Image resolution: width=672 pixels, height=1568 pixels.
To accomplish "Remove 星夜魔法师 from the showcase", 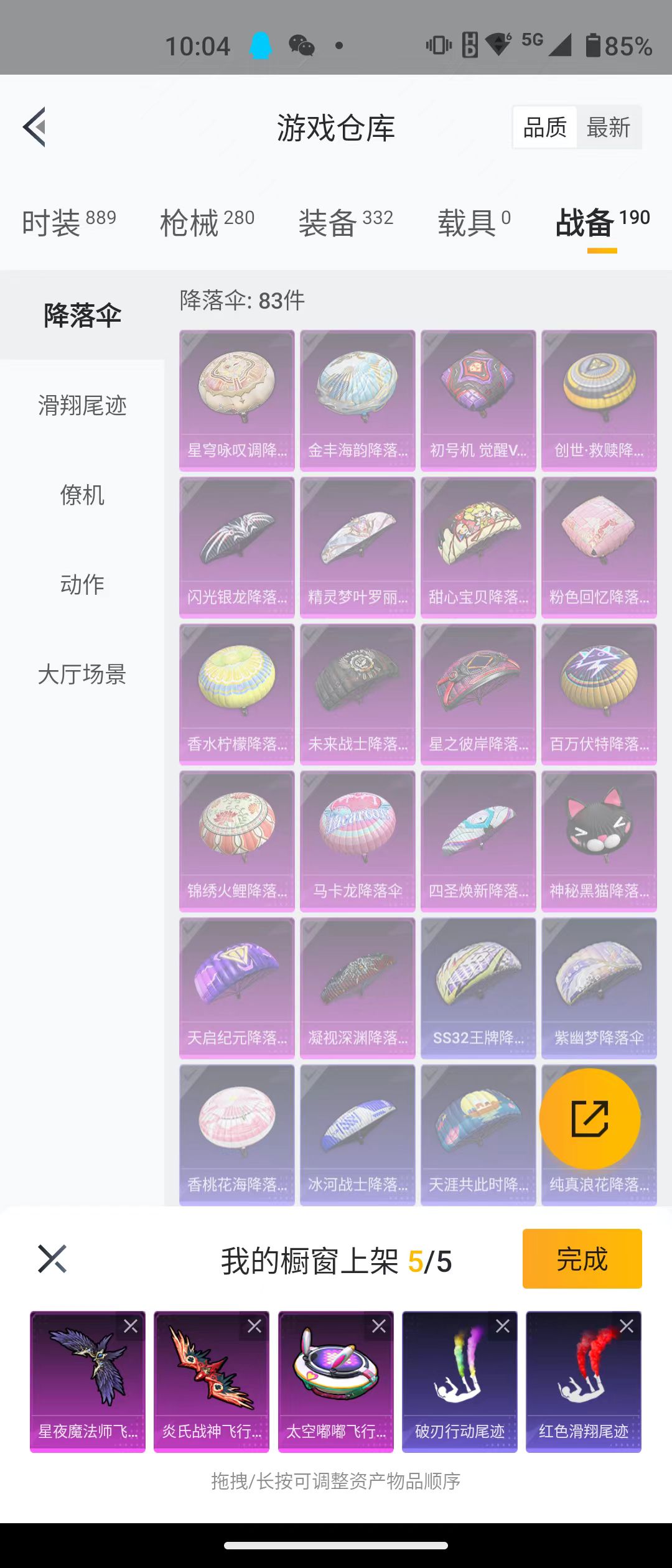I will click(x=131, y=1326).
